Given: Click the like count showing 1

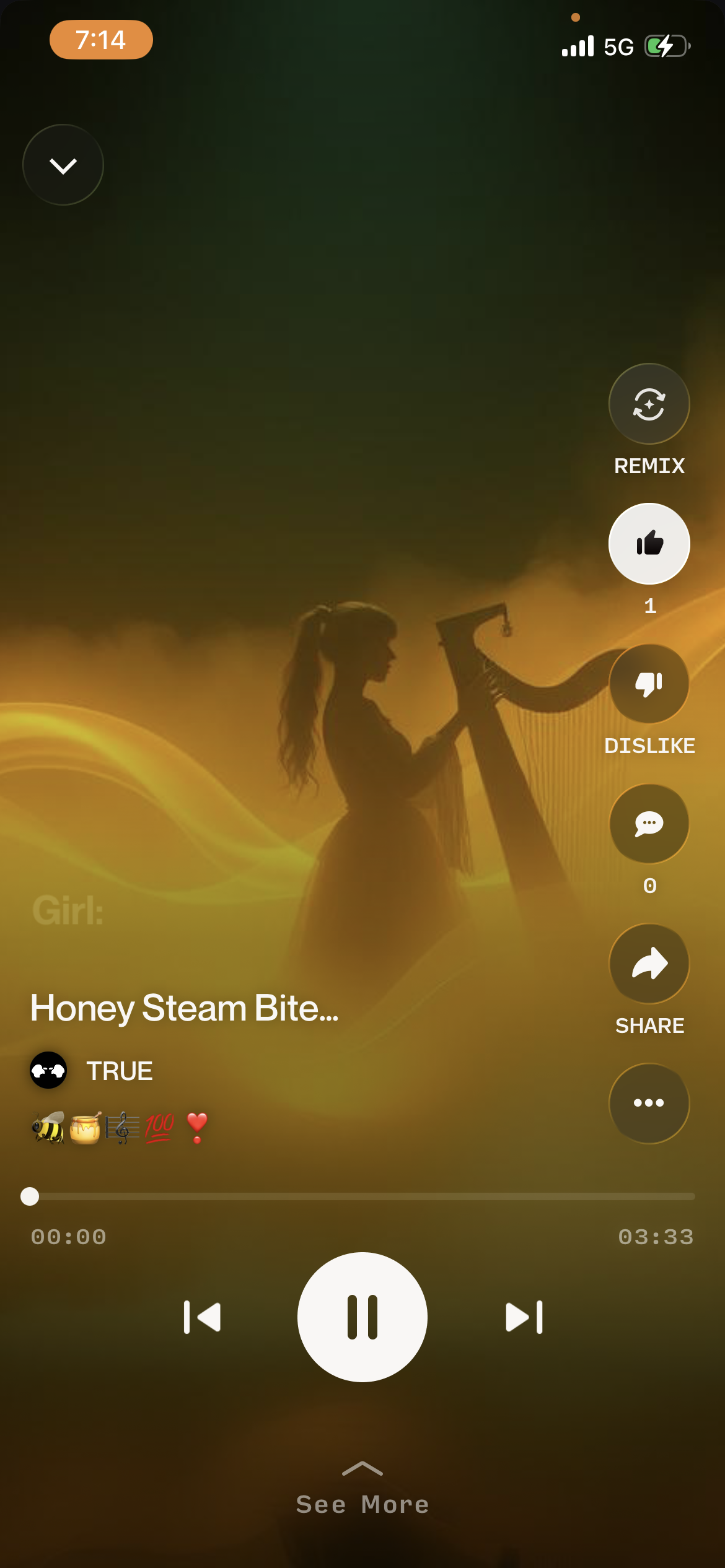Looking at the screenshot, I should tap(649, 608).
